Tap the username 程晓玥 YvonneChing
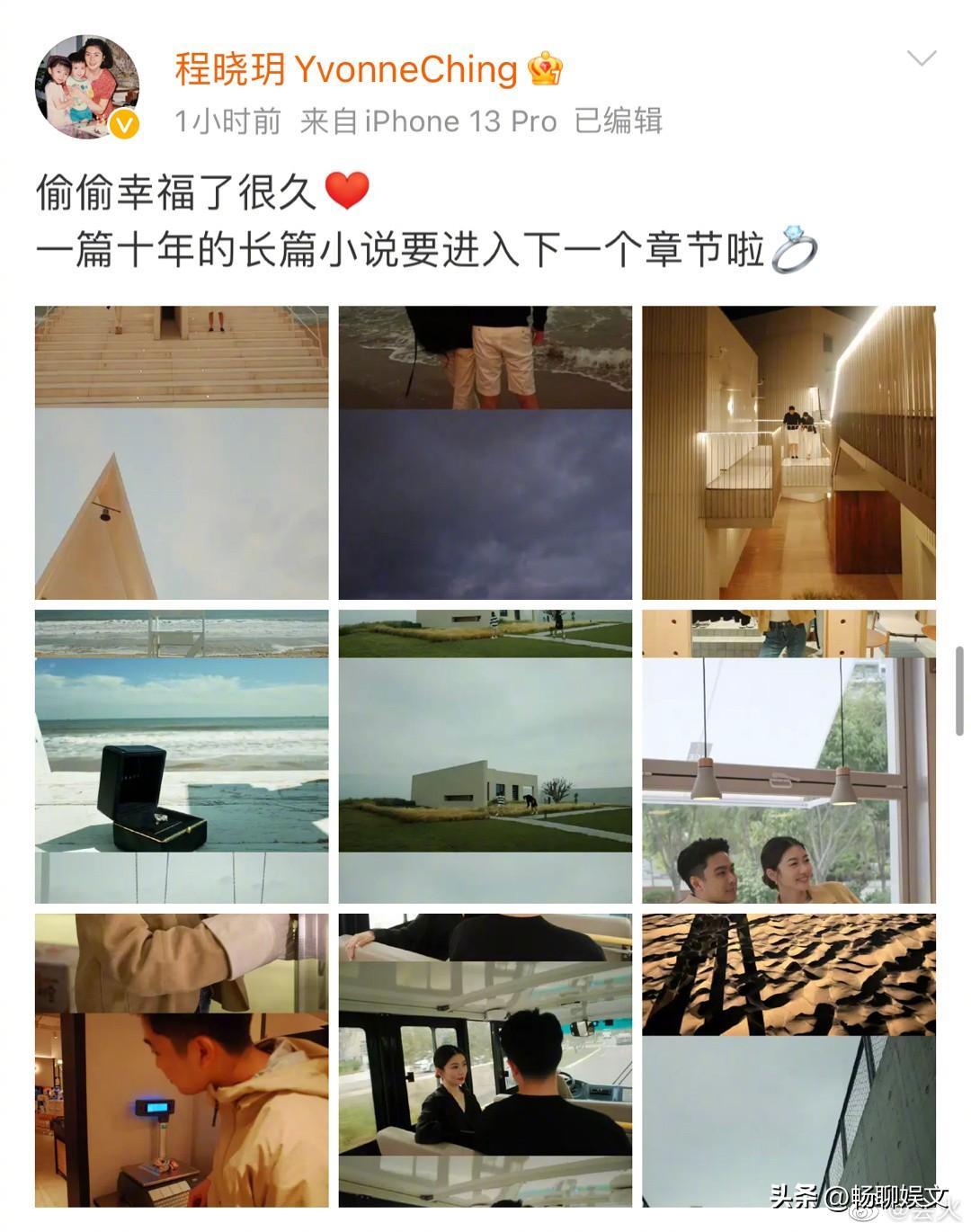Viewport: 971px width, 1232px height. click(345, 69)
